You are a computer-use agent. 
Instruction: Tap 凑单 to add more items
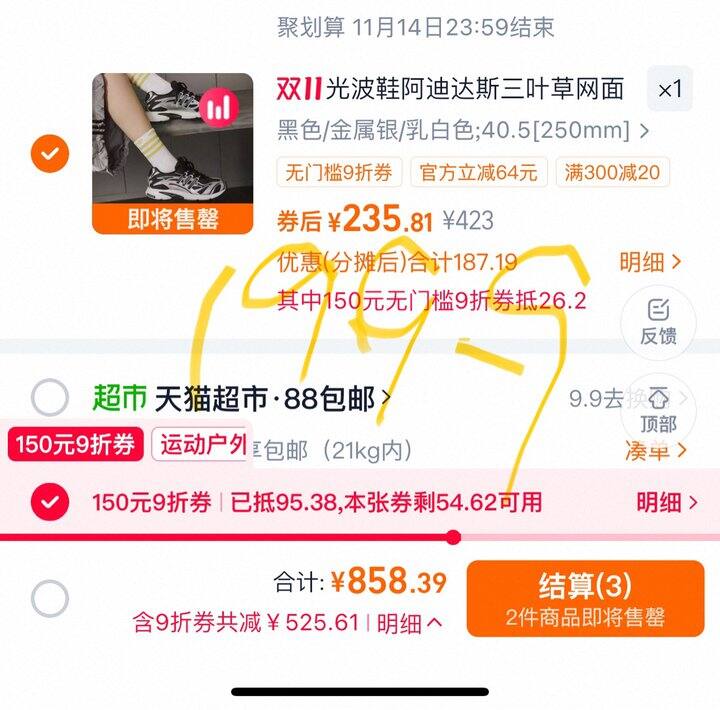pos(655,450)
